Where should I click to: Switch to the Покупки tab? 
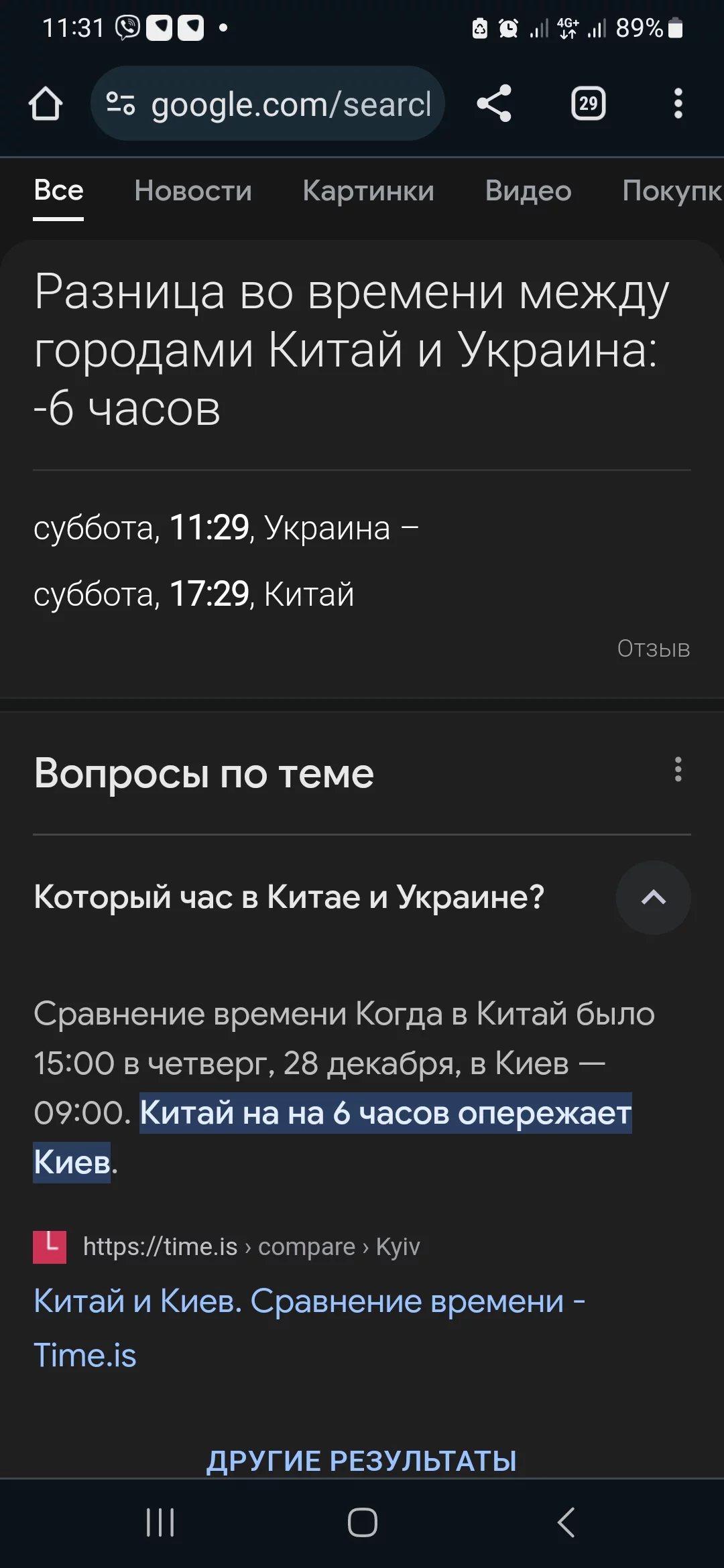pos(670,191)
